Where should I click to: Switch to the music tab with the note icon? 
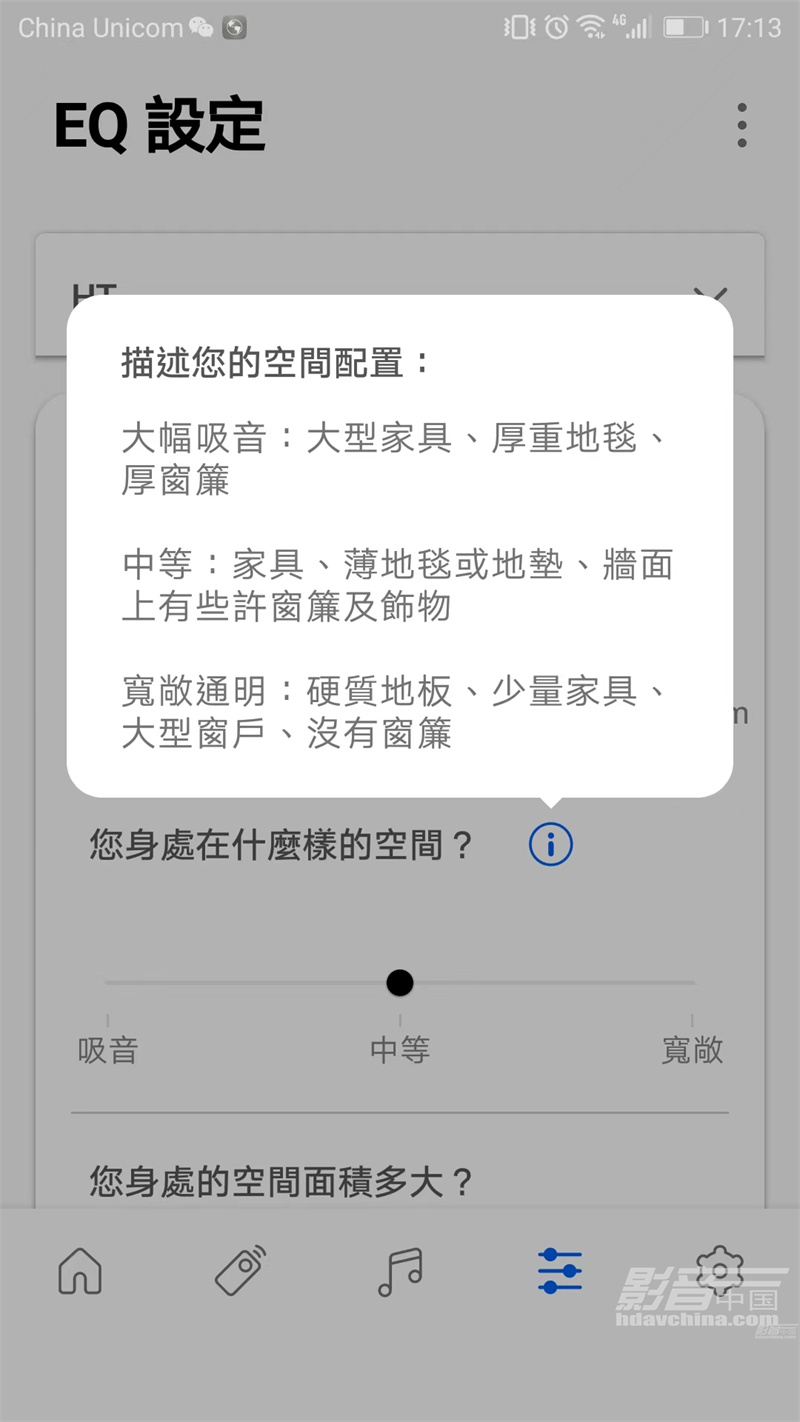pyautogui.click(x=399, y=1271)
